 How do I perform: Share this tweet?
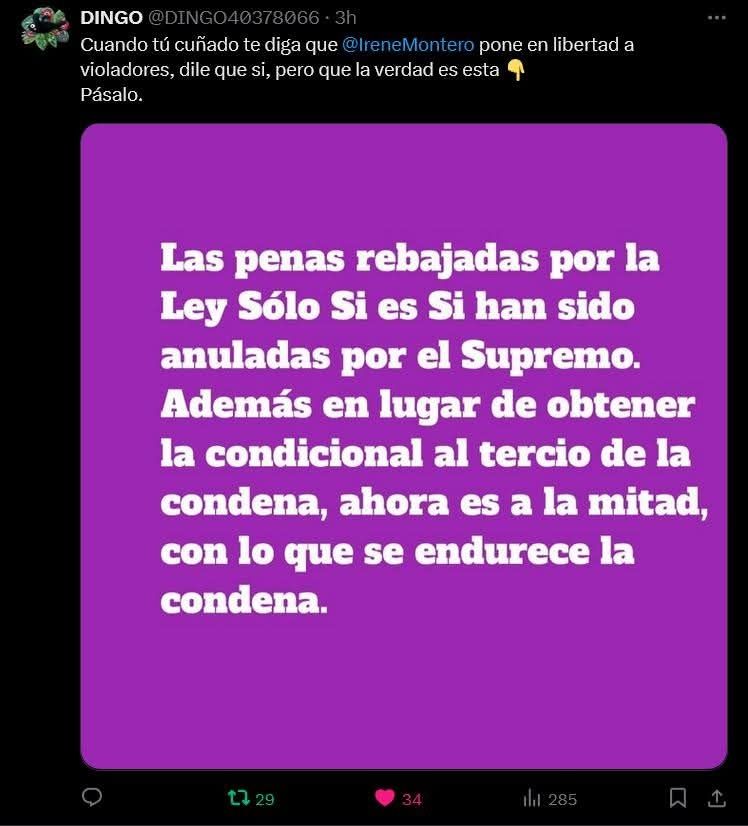pos(716,798)
